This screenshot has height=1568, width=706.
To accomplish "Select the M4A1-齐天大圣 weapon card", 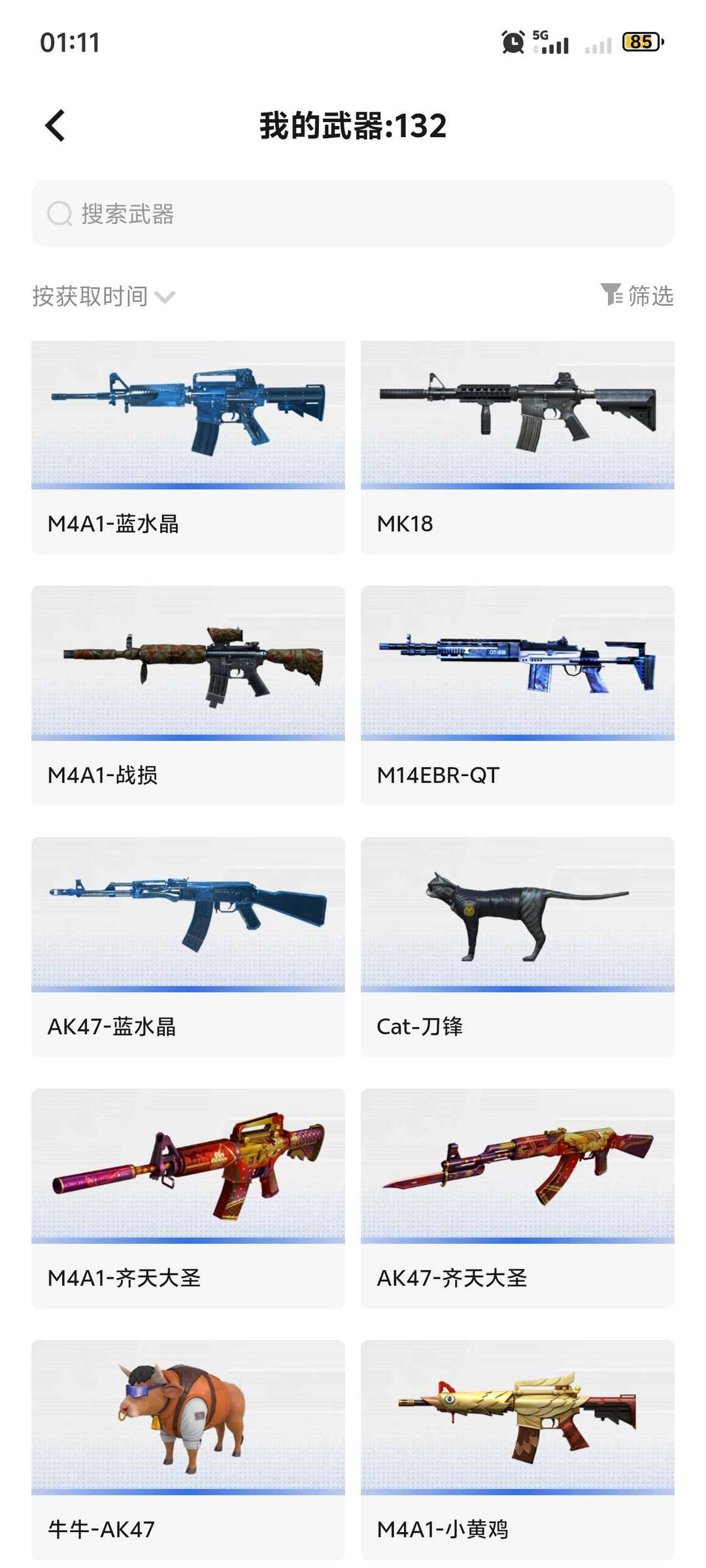I will (x=188, y=1198).
